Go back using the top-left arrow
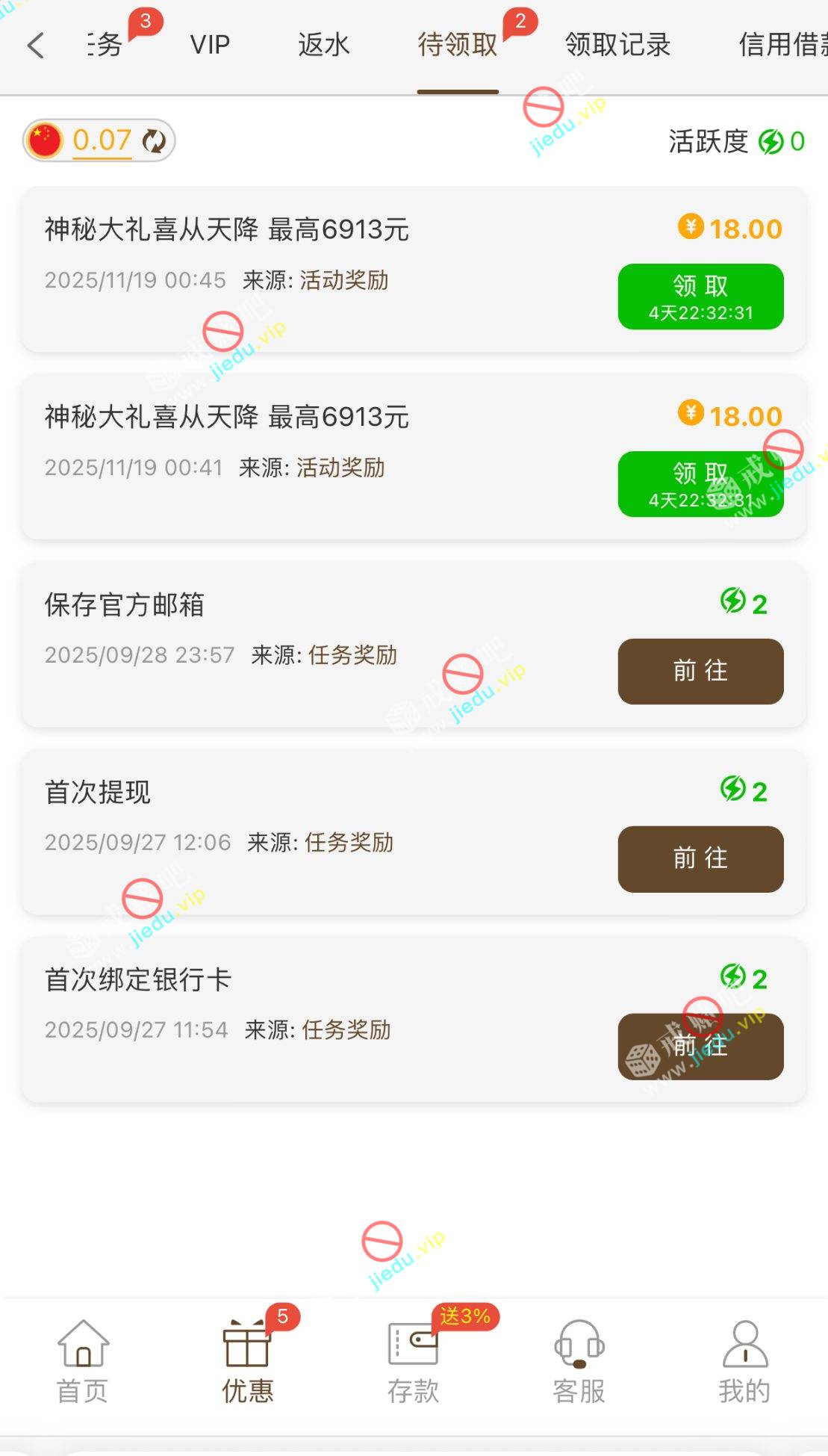 click(36, 46)
